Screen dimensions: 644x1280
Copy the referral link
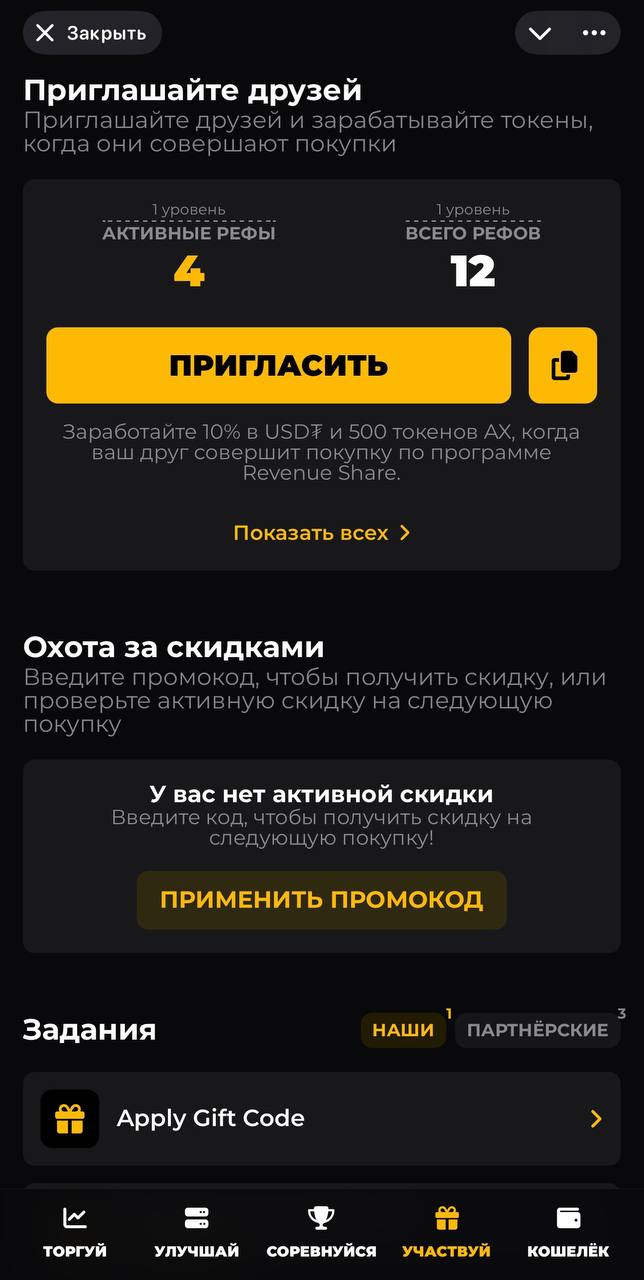coord(563,365)
